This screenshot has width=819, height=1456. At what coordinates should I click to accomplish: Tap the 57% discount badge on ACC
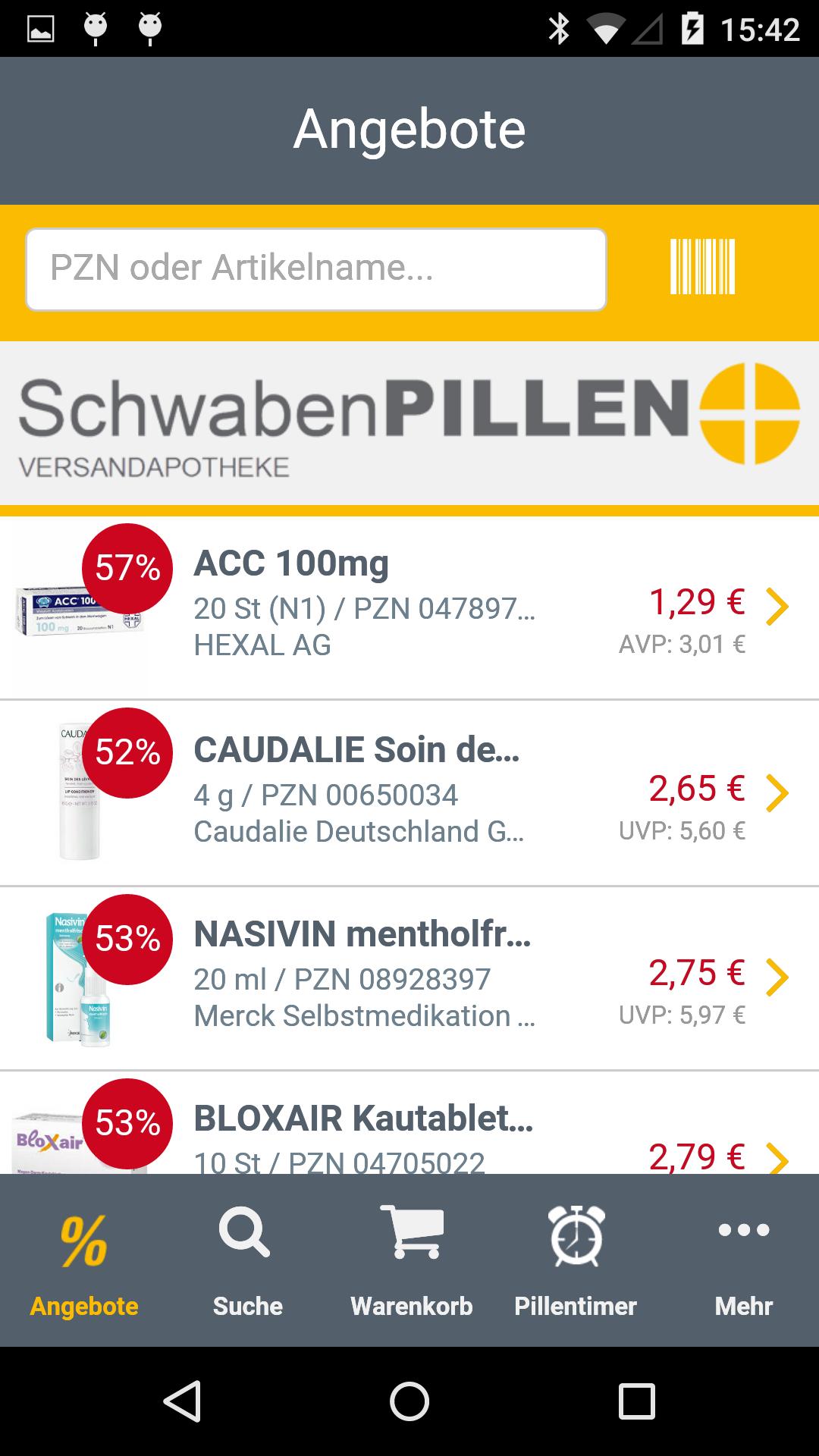[x=127, y=567]
